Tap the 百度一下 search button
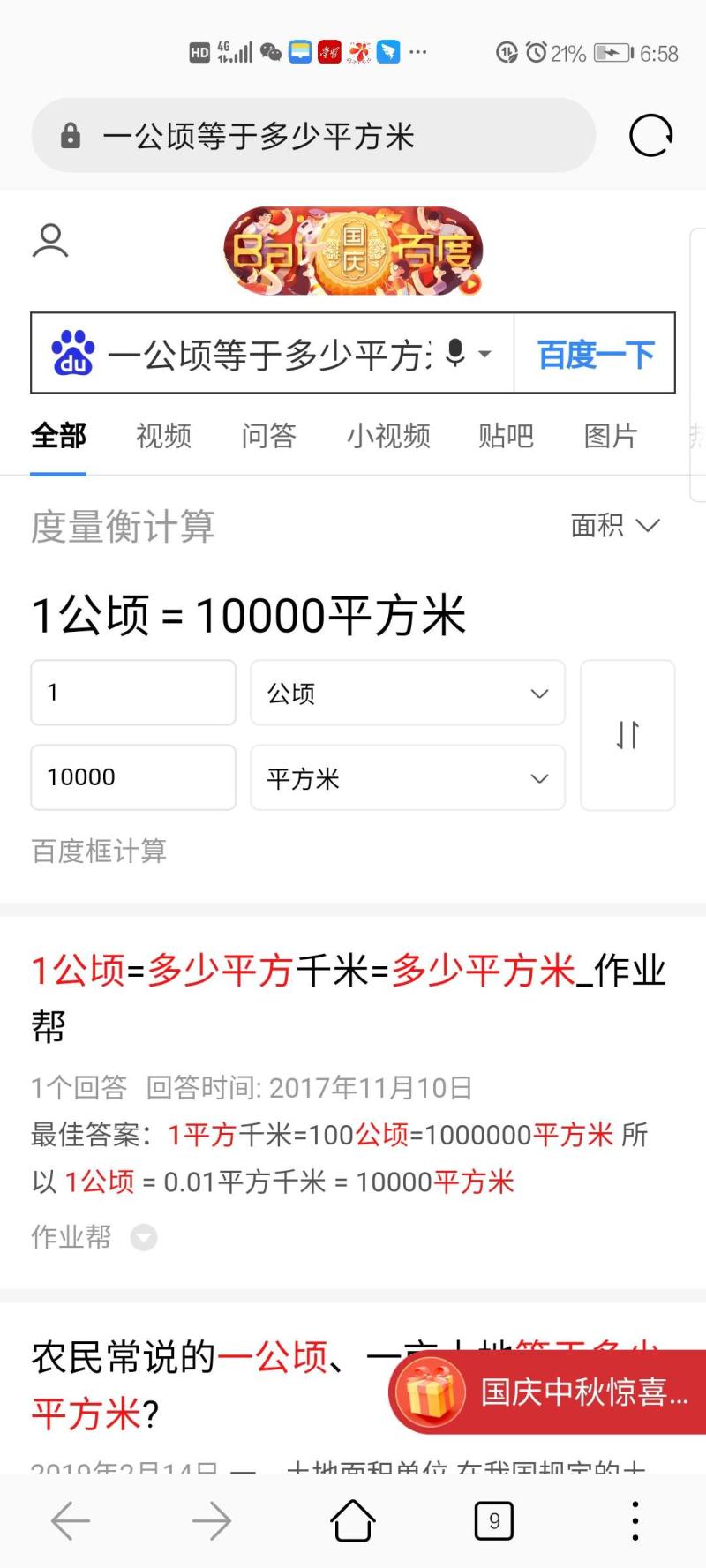 pos(596,354)
